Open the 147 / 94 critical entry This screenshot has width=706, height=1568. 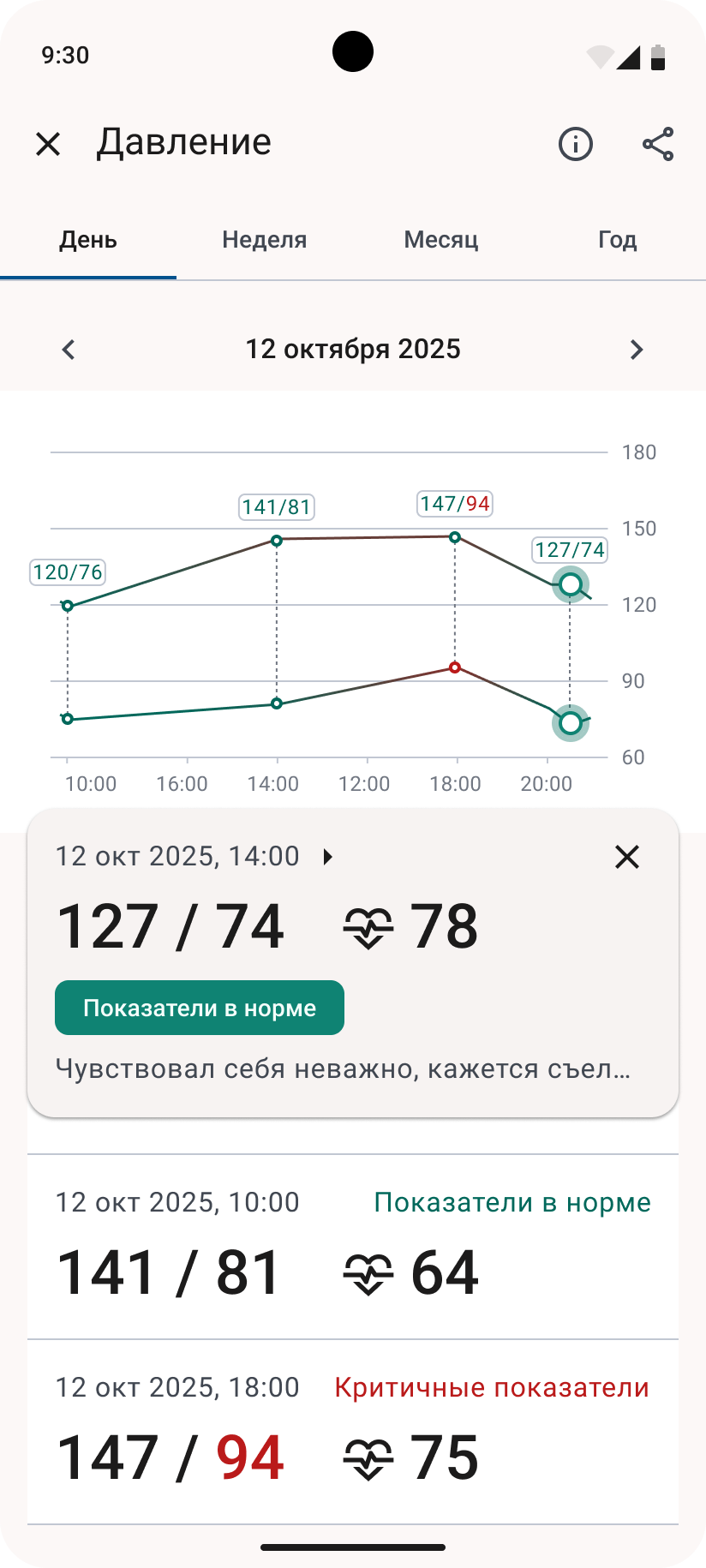[352, 1432]
